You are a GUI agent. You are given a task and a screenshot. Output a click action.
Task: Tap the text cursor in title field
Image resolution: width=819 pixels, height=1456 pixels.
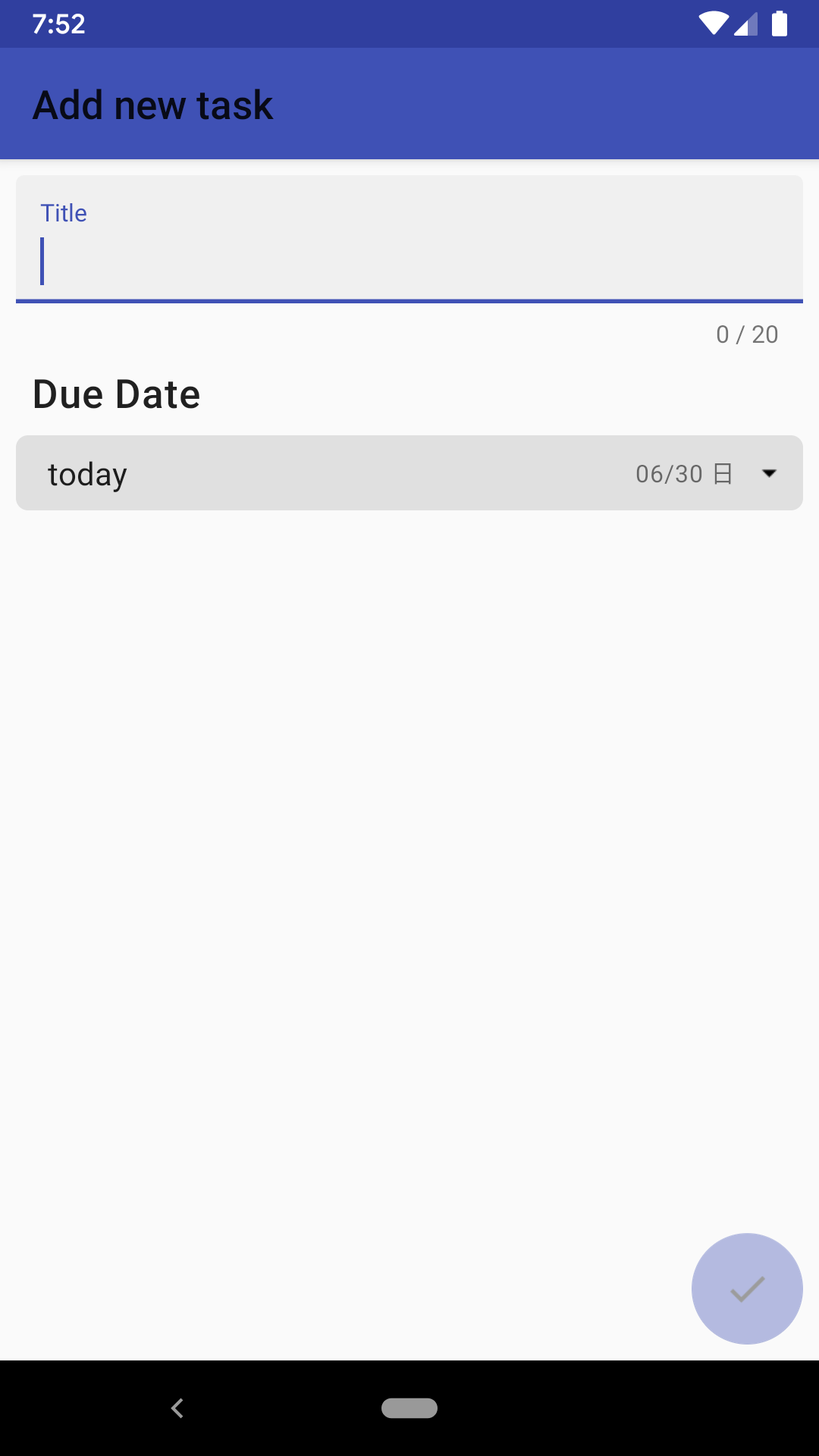tap(42, 262)
